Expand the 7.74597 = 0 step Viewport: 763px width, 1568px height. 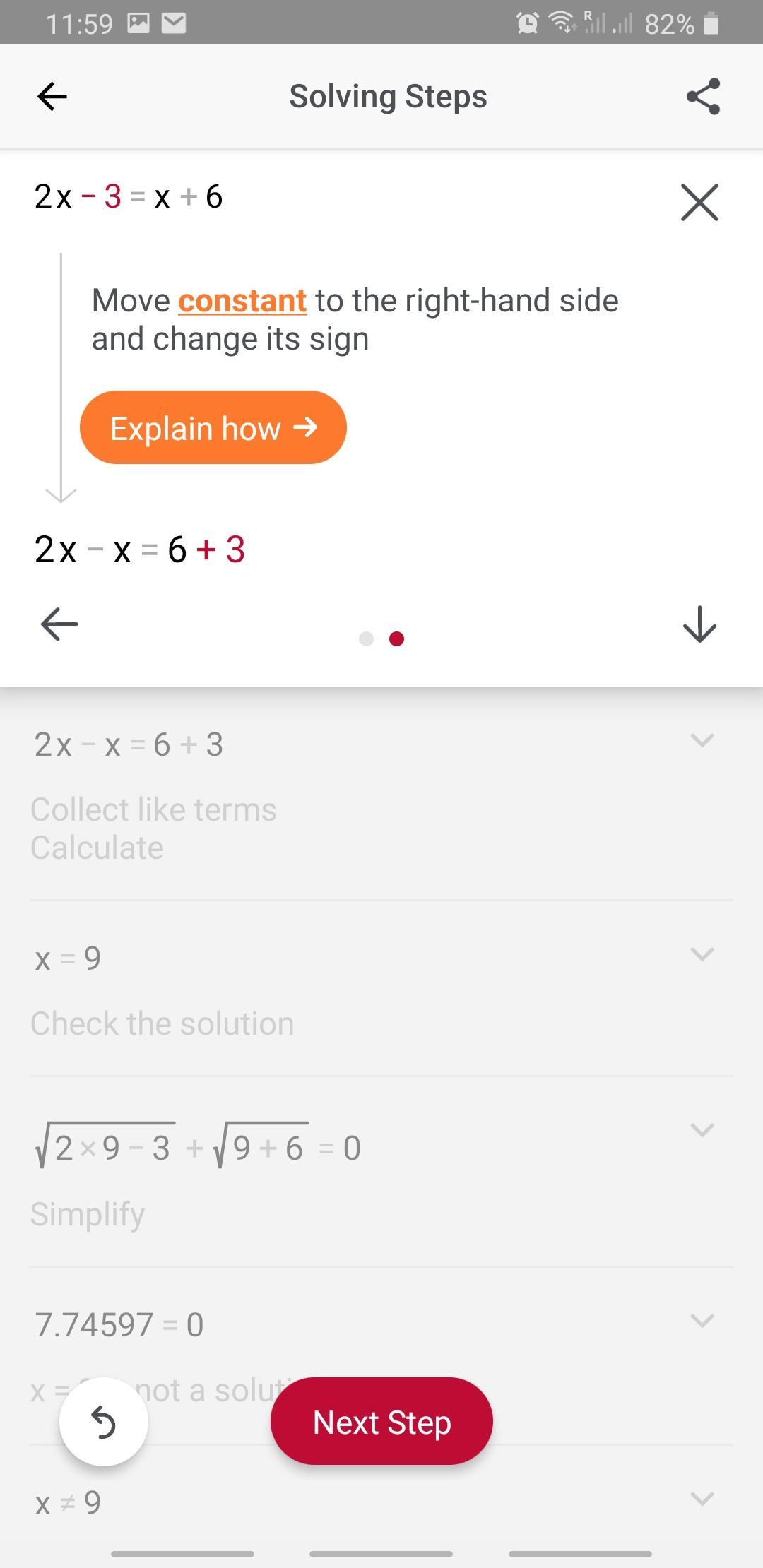(x=702, y=1320)
